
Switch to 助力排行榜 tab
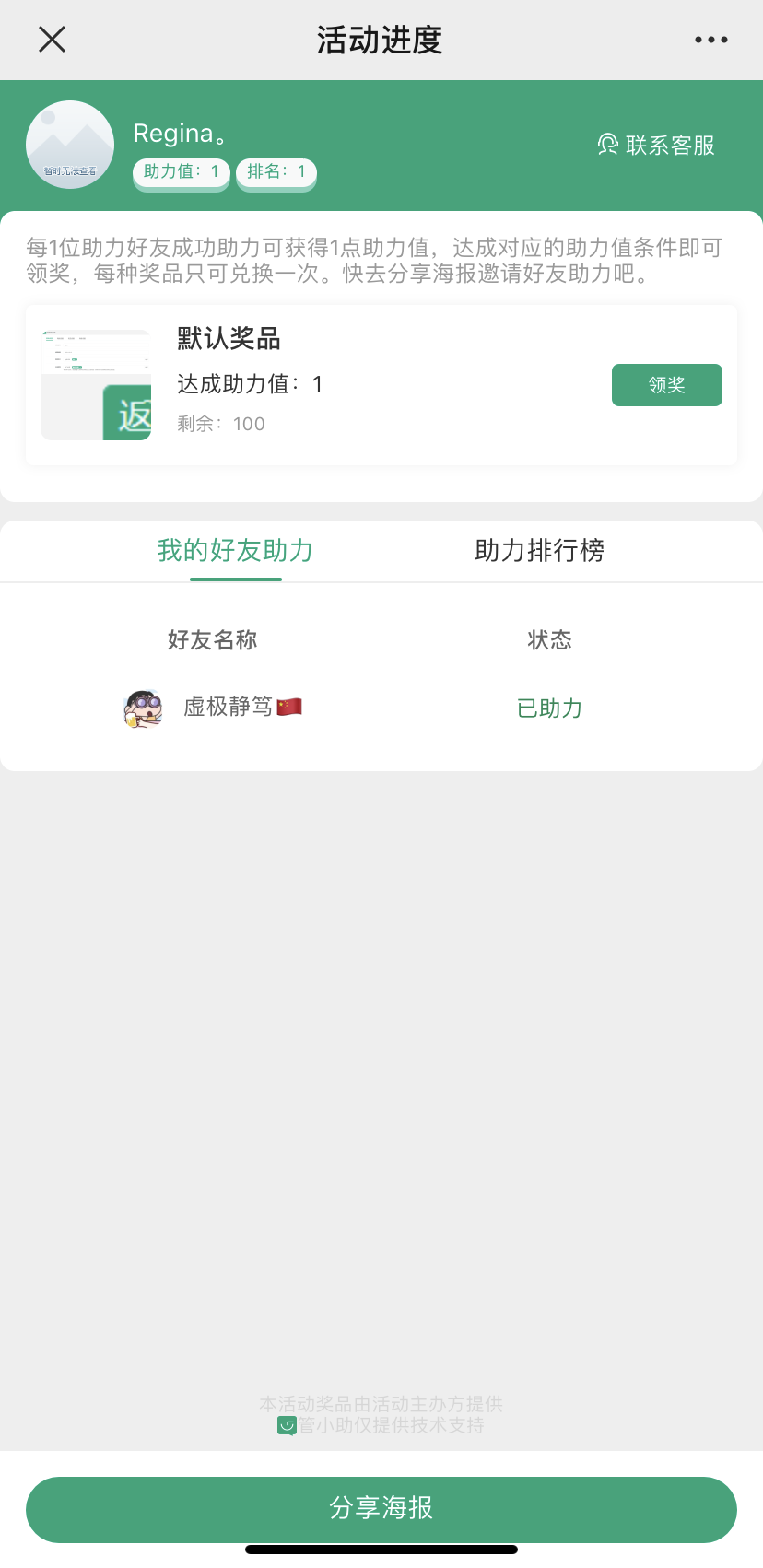(539, 551)
